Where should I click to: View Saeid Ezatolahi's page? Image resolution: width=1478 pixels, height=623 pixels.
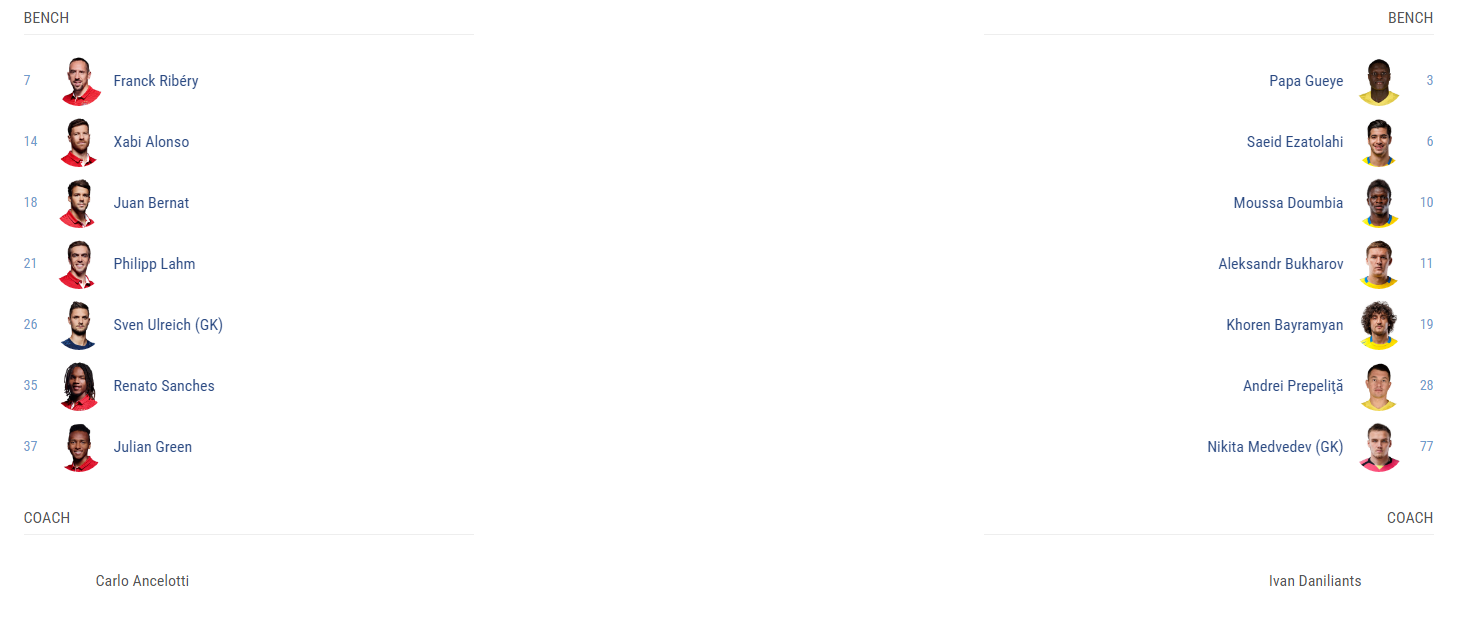1295,142
